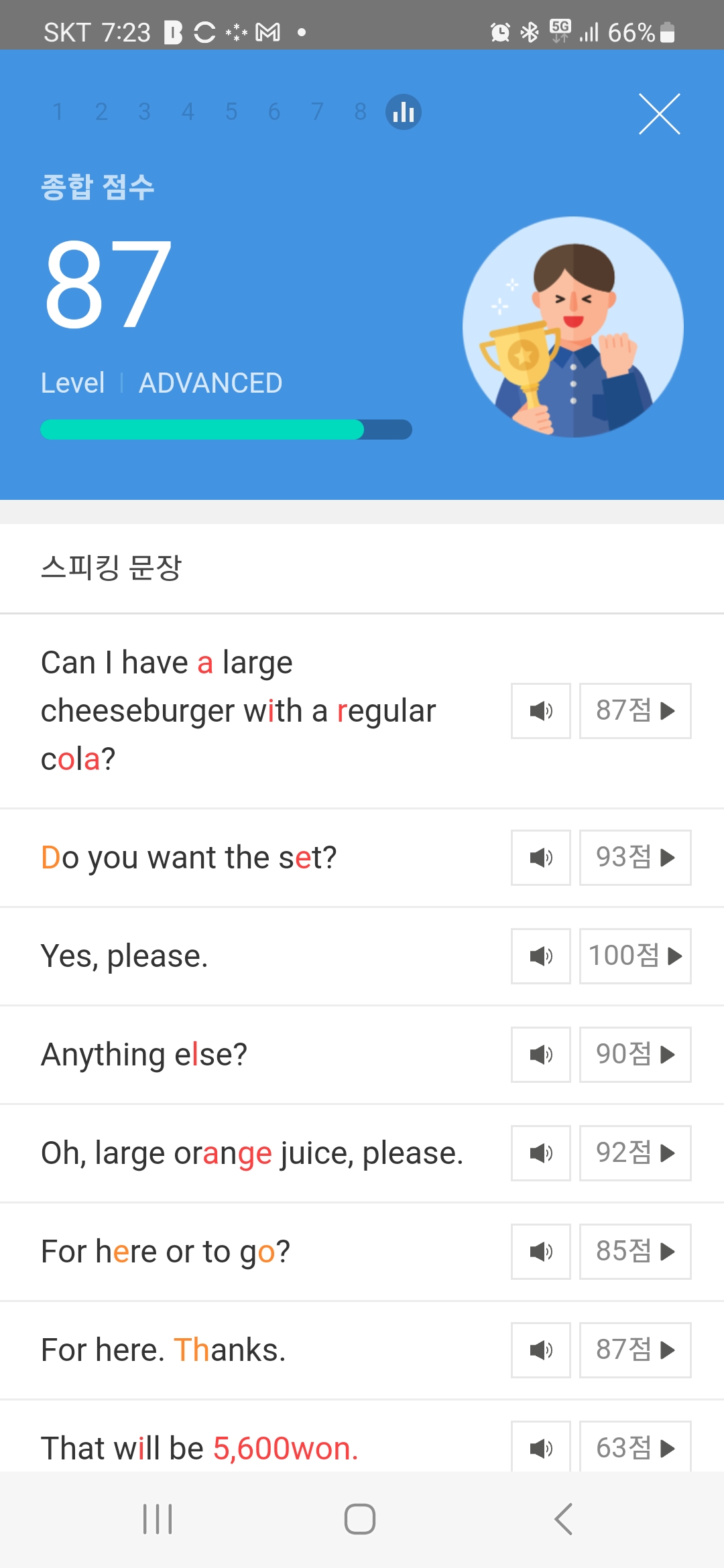The image size is (724, 1568).
Task: Open the 93점 score details
Action: point(636,858)
